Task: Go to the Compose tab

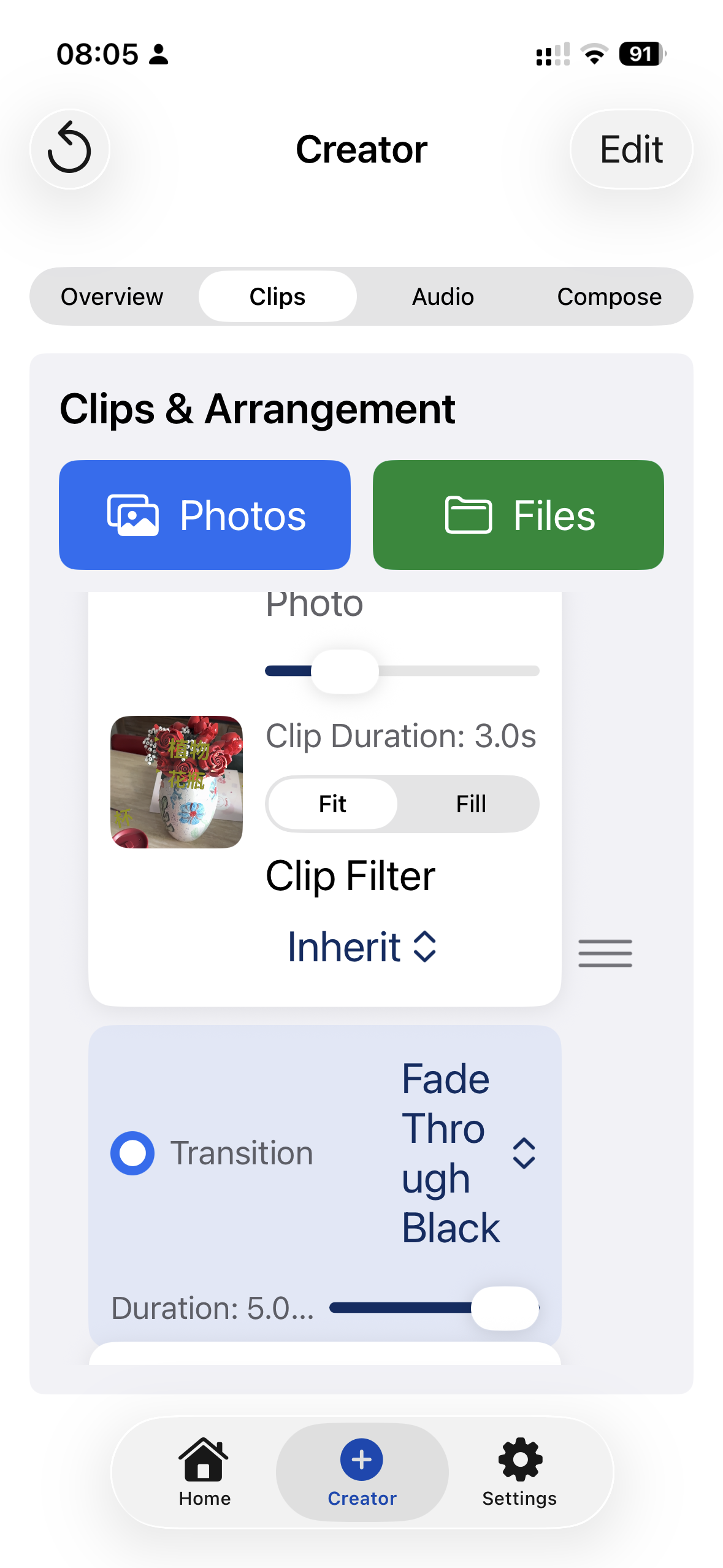Action: tap(609, 297)
